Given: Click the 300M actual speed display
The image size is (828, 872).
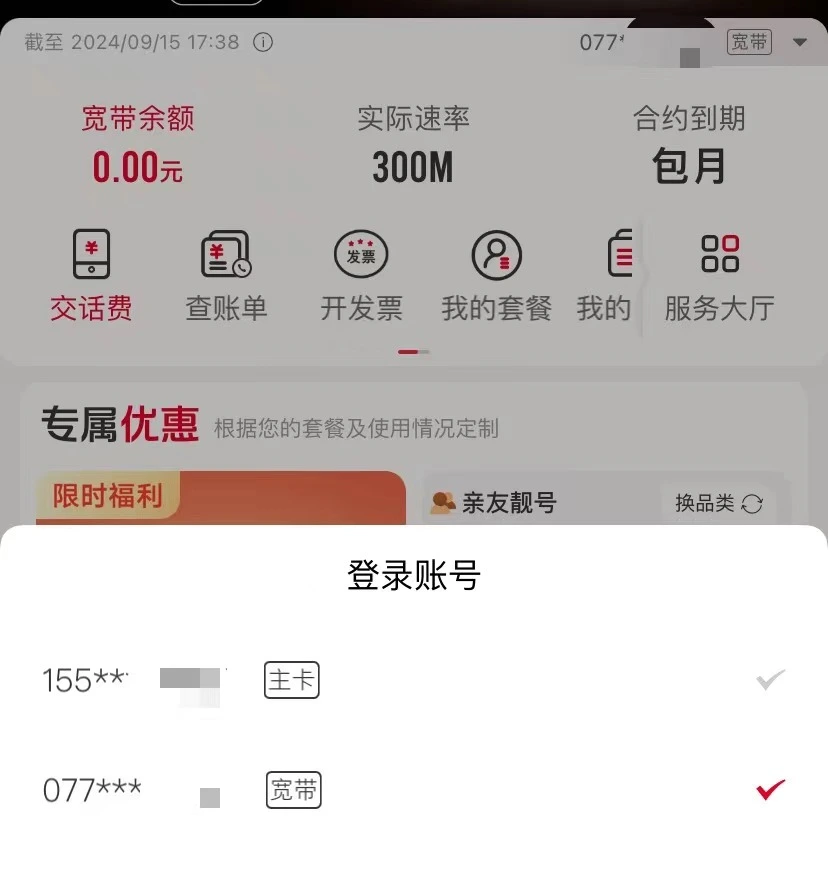Looking at the screenshot, I should click(413, 166).
